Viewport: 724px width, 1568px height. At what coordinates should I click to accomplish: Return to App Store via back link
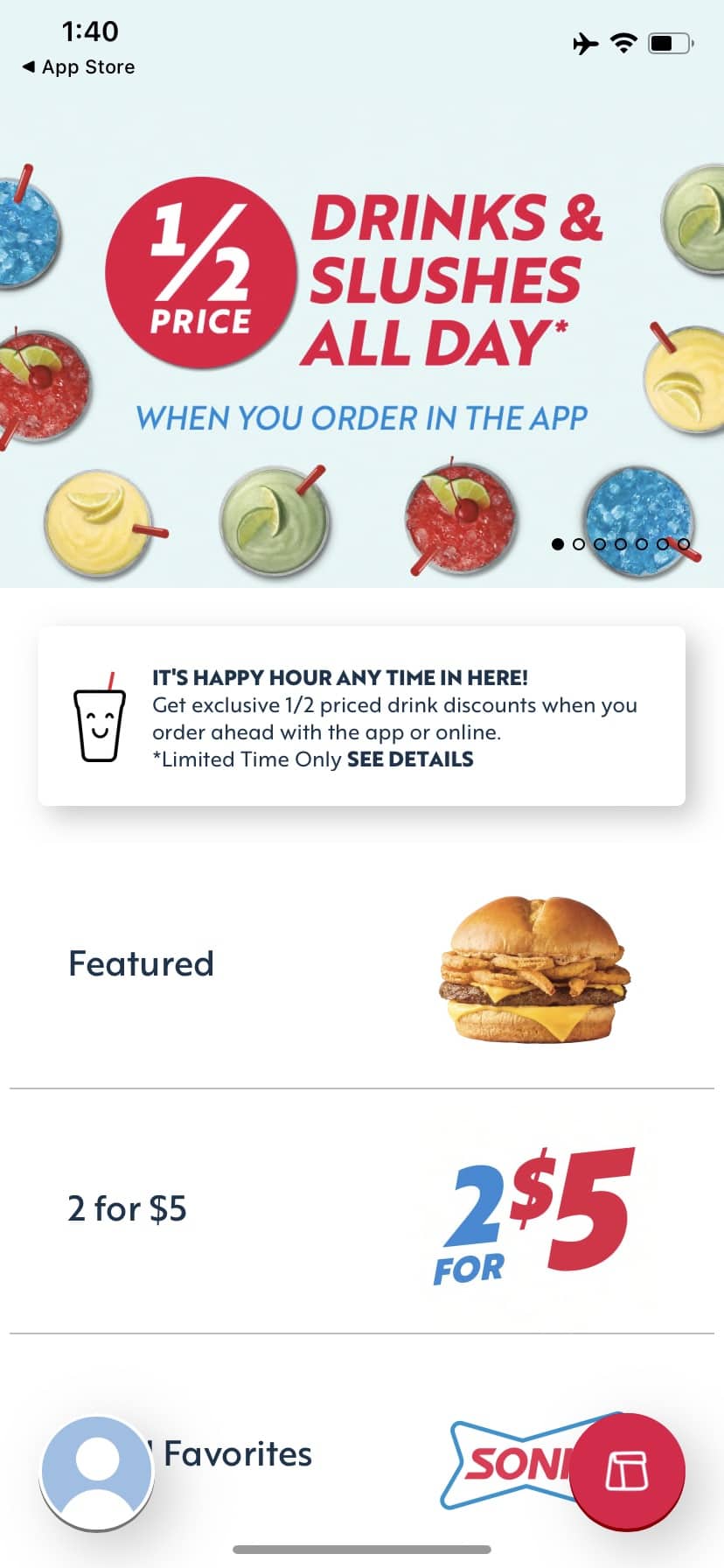click(x=79, y=67)
